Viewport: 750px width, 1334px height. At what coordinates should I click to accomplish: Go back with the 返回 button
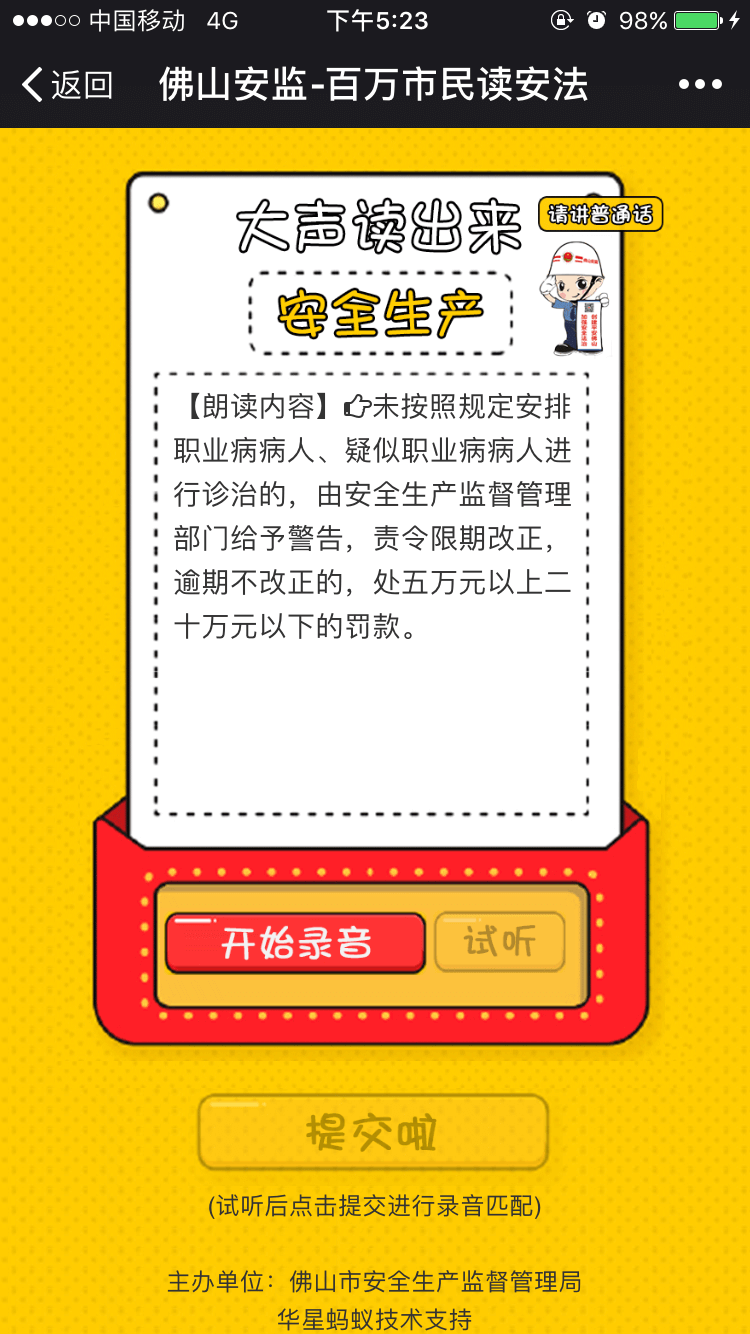click(x=66, y=86)
